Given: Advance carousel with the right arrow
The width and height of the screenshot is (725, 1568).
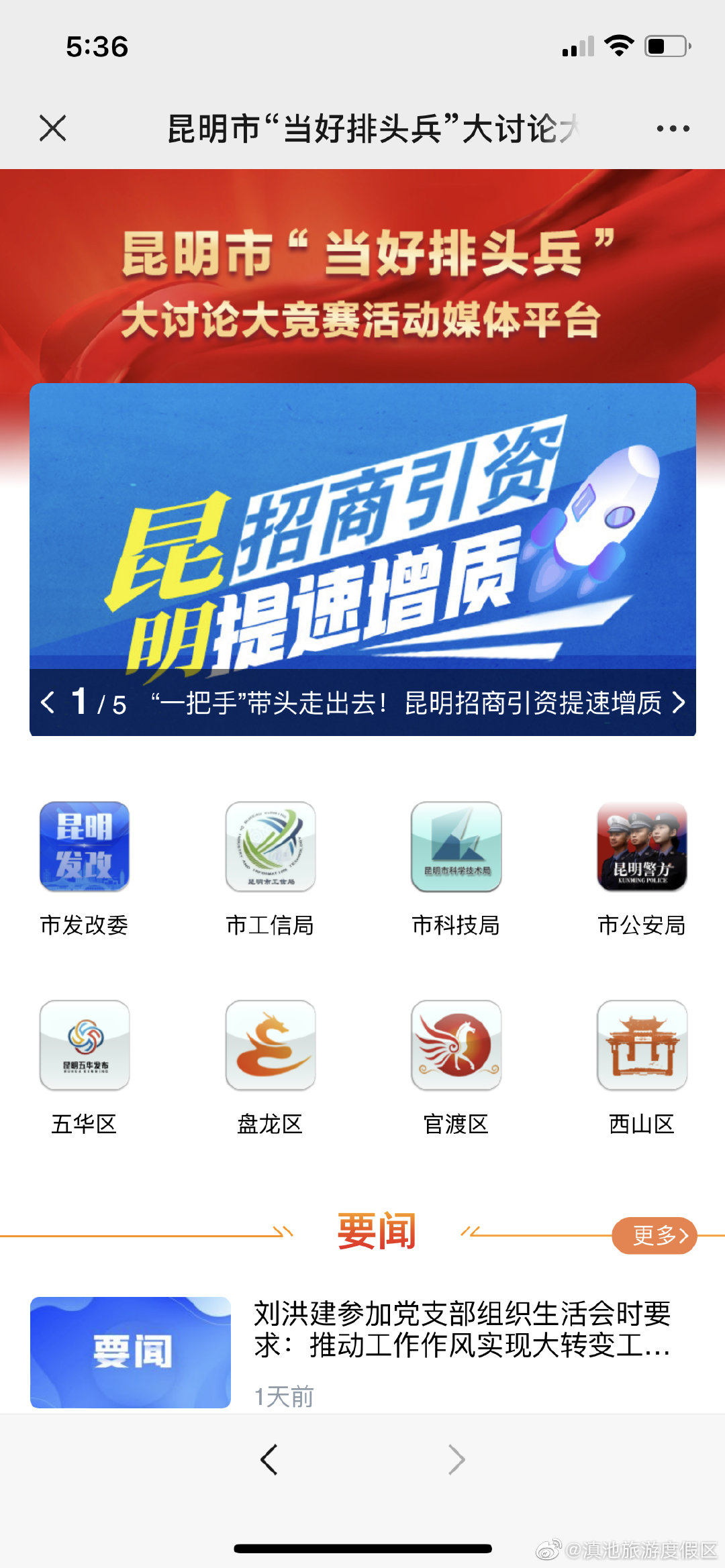Looking at the screenshot, I should point(681,702).
